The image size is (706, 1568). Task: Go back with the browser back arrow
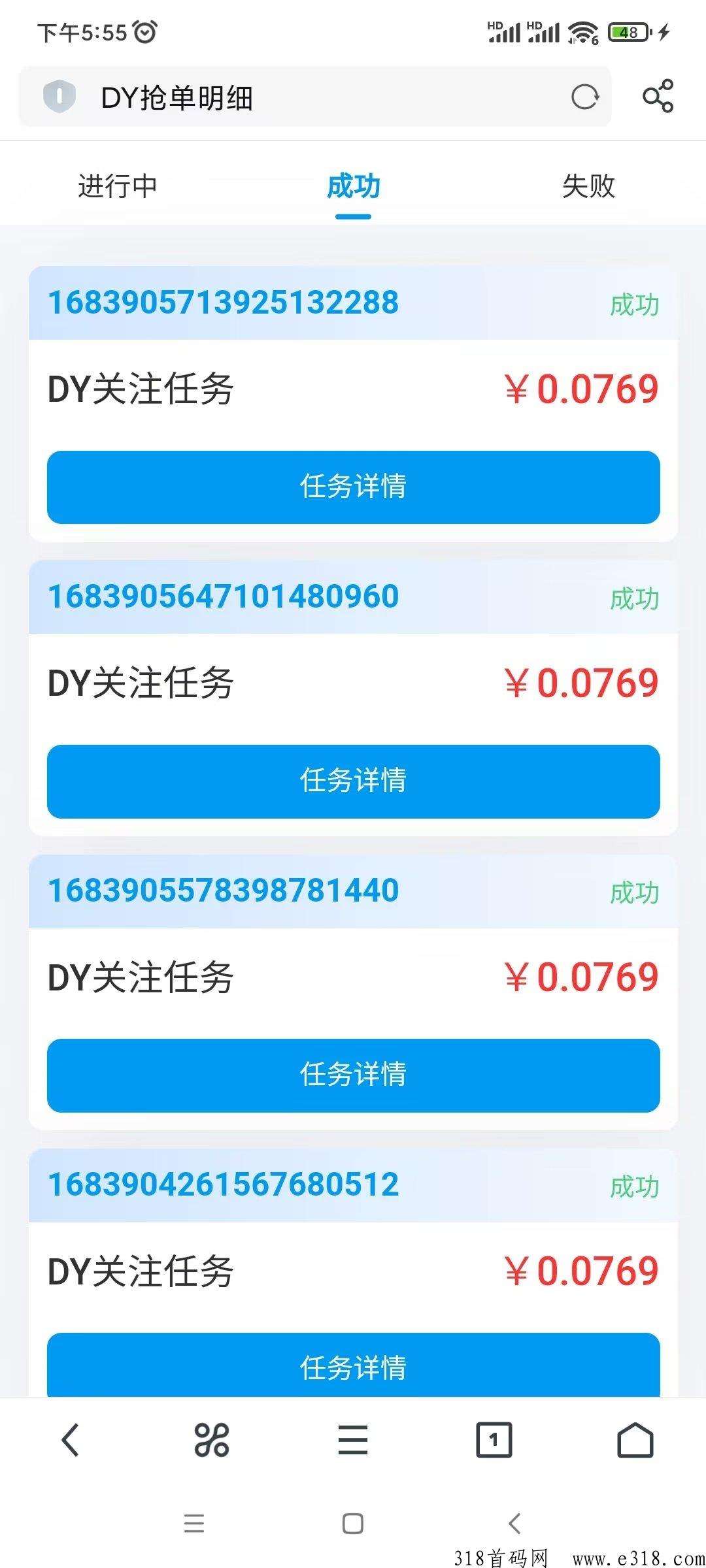(x=71, y=1440)
